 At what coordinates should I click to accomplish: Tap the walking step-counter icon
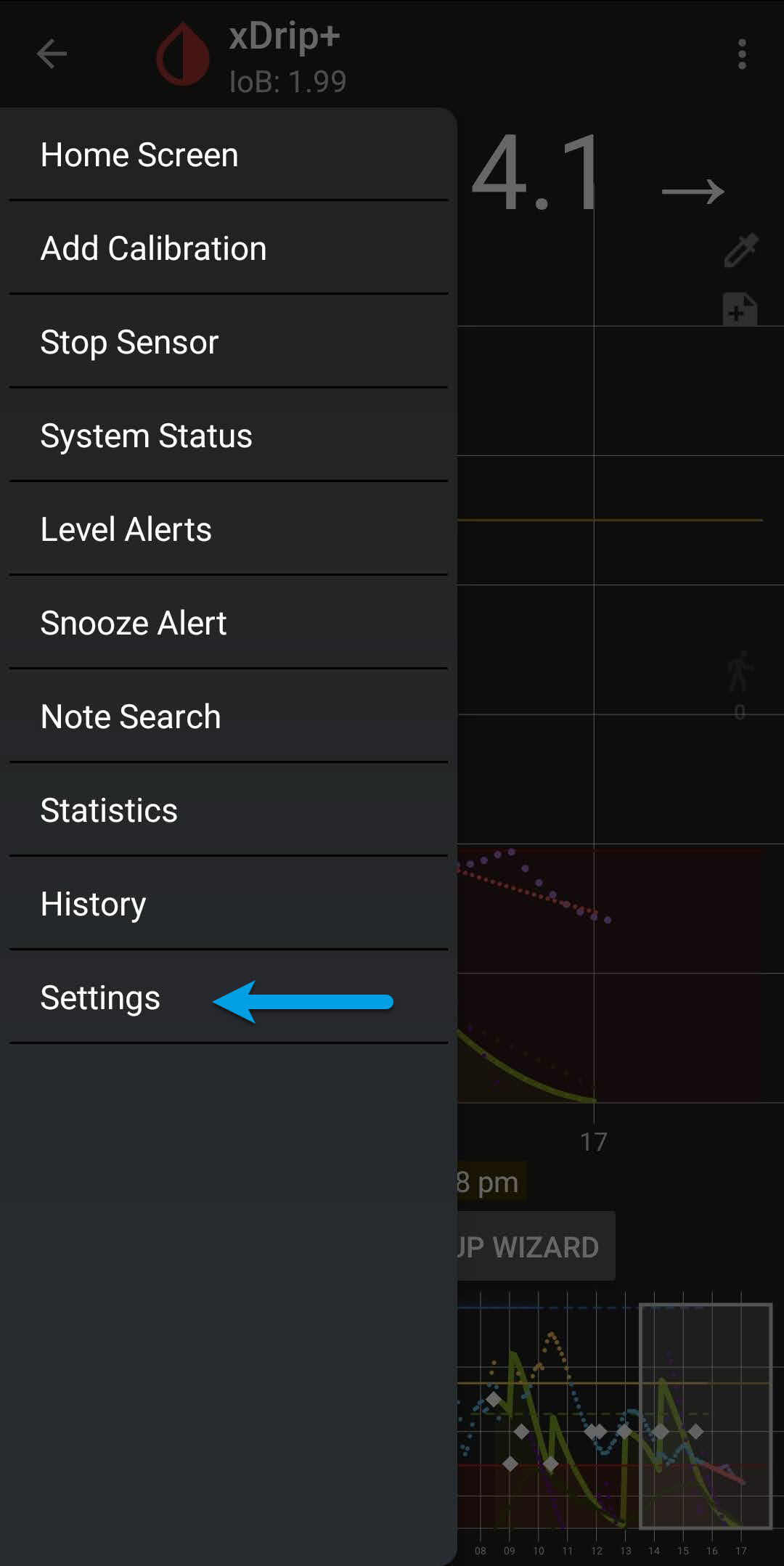coord(738,672)
